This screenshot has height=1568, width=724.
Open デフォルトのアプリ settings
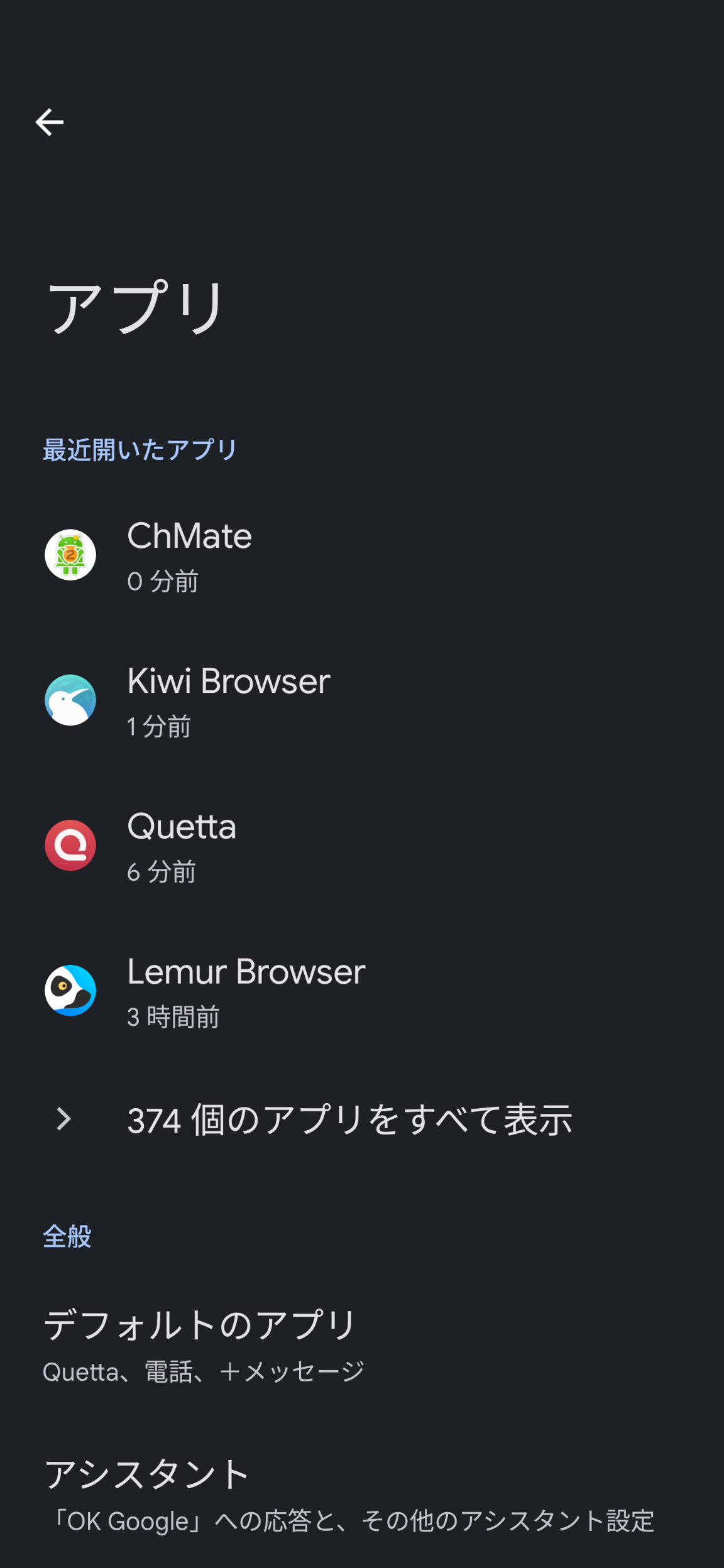(201, 1344)
